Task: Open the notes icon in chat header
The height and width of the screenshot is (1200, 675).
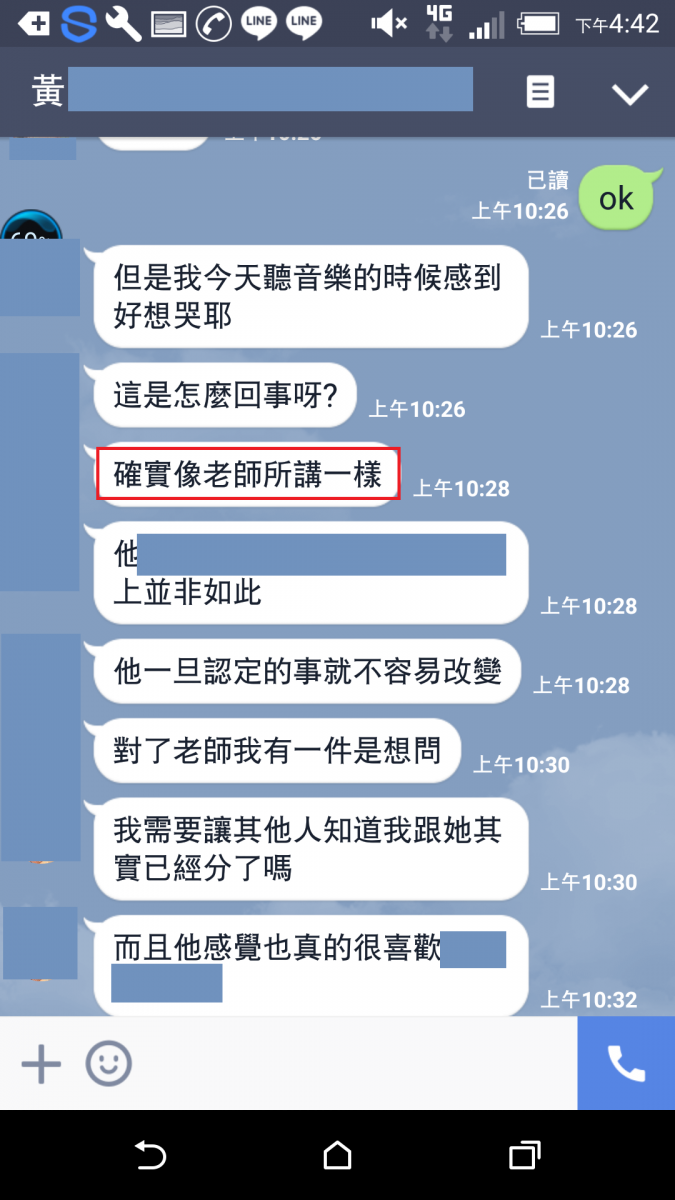Action: point(540,93)
